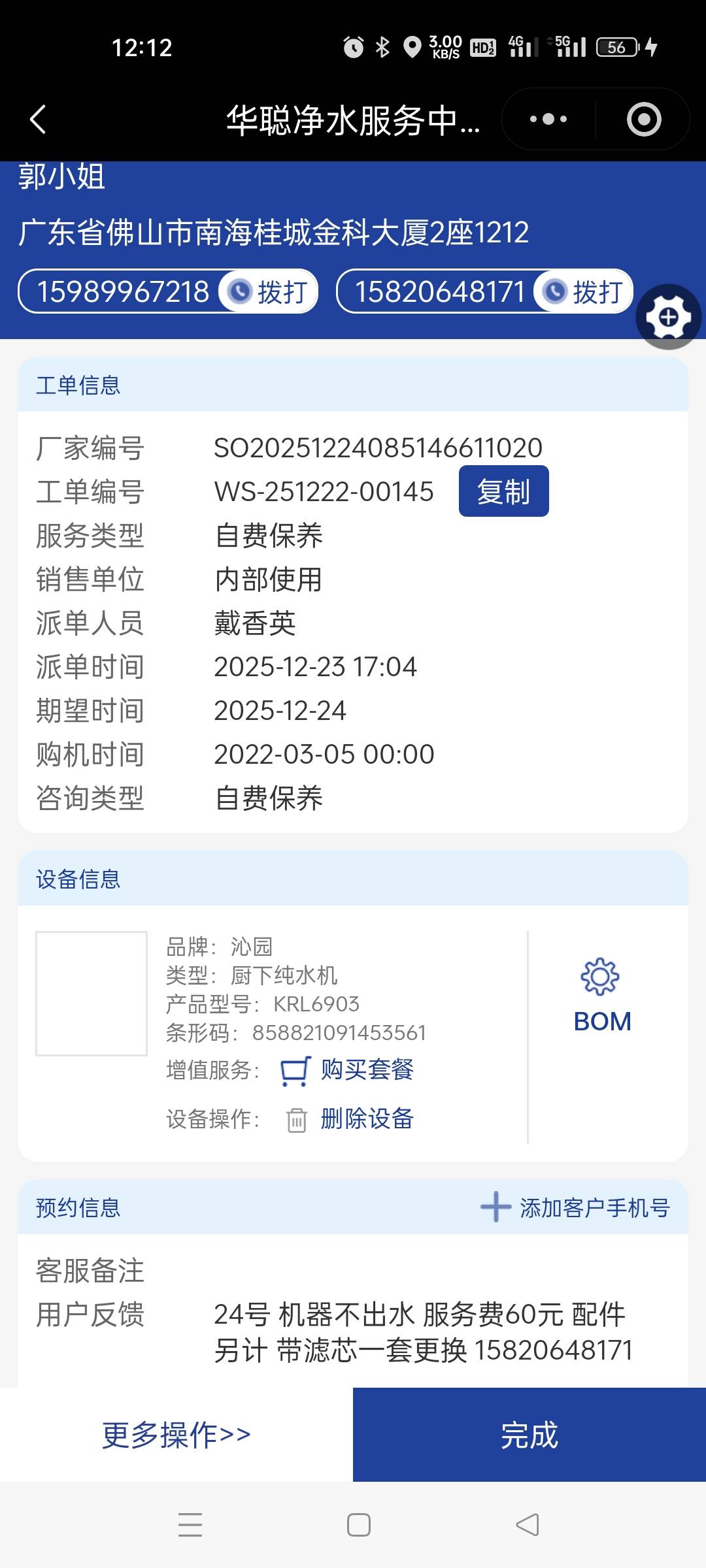The height and width of the screenshot is (1568, 706).
Task: Open the mini-program overflow menu
Action: [x=548, y=120]
